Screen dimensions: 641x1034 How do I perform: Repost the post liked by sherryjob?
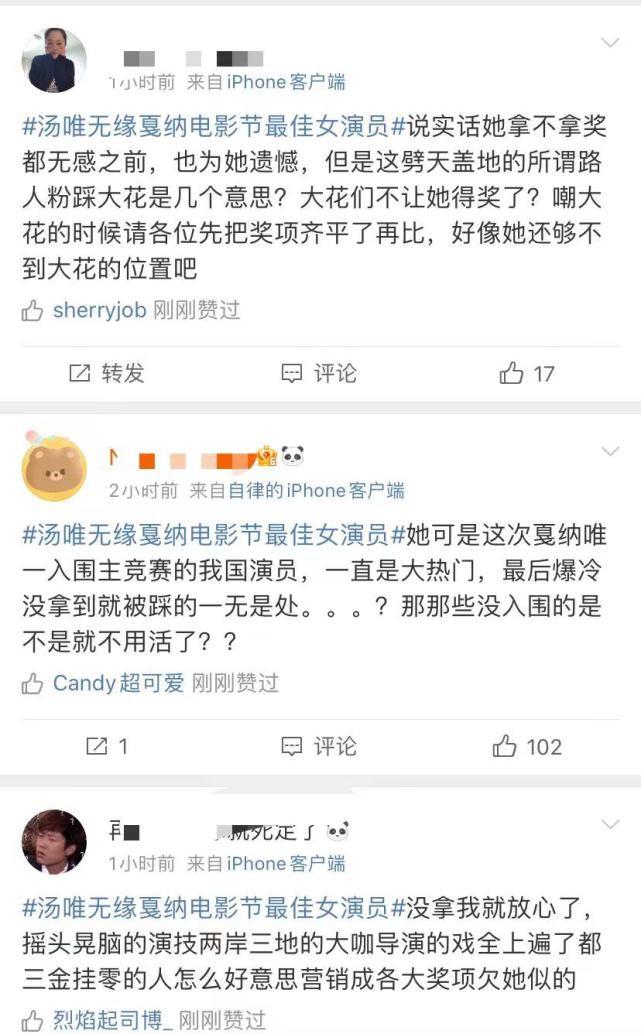click(106, 373)
